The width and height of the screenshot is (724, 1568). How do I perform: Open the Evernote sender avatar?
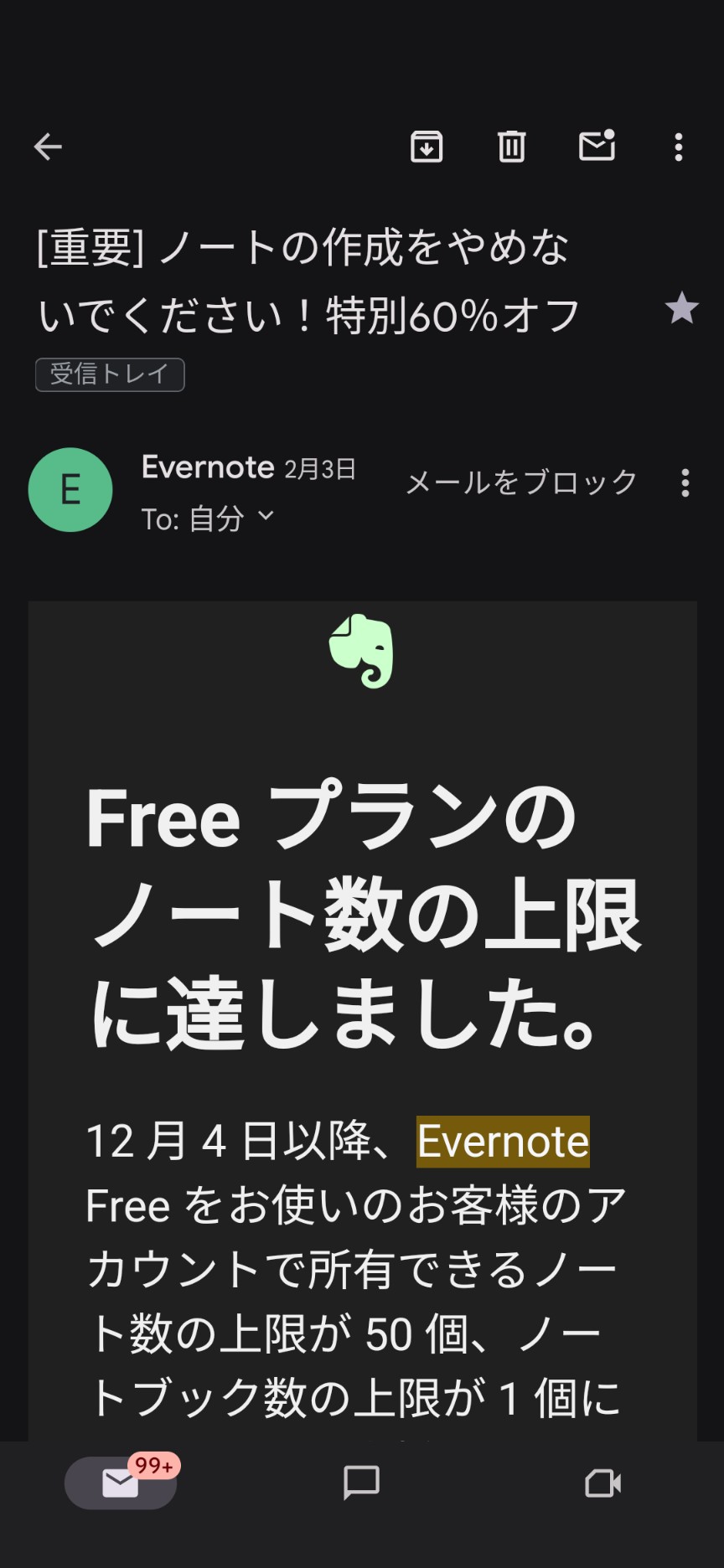(70, 490)
